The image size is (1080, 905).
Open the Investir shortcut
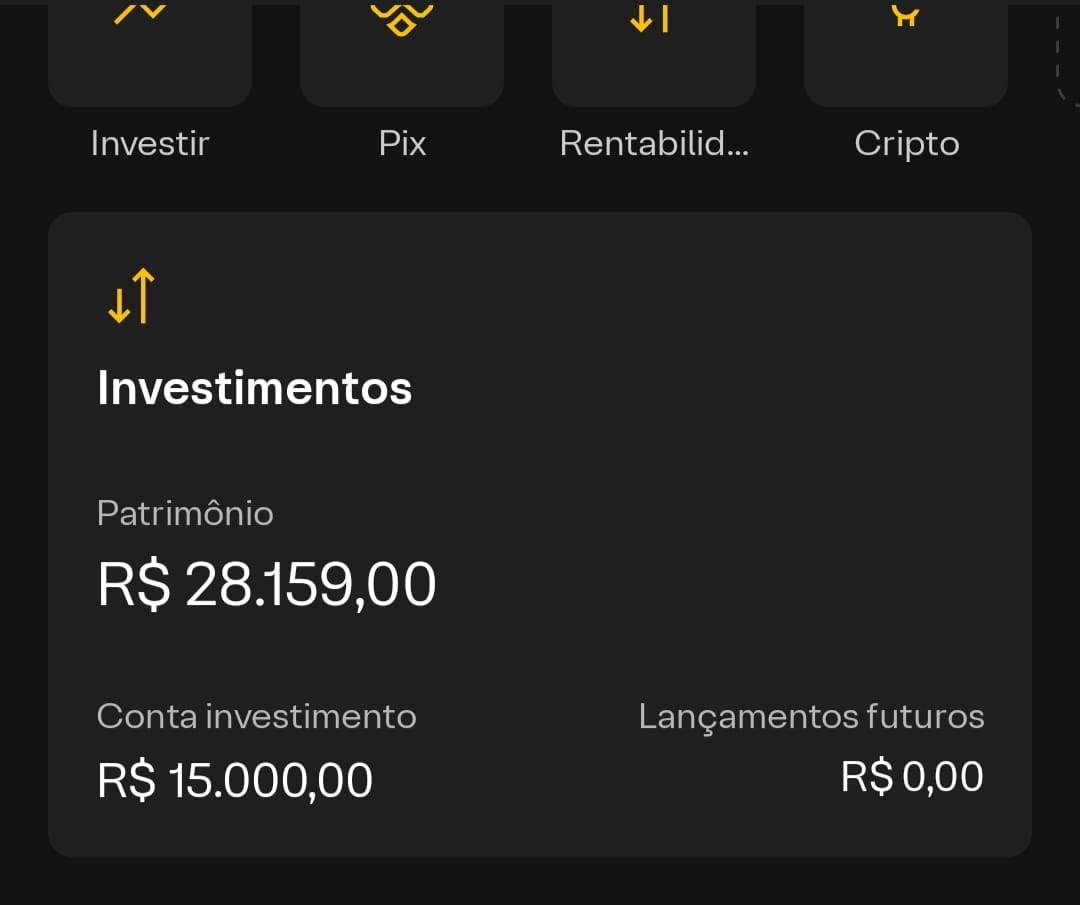150,50
